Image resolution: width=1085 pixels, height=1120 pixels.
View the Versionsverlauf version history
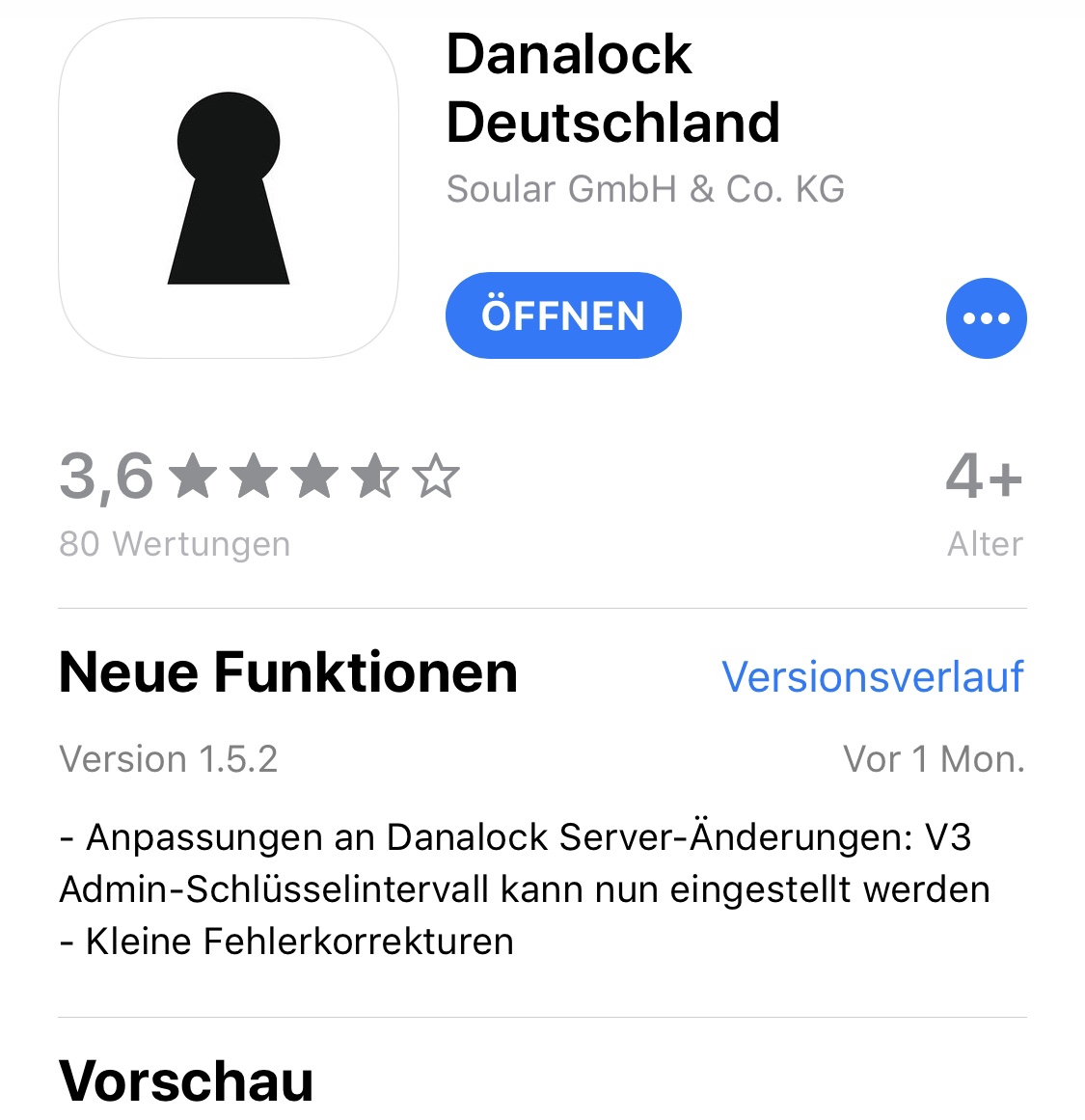click(873, 676)
